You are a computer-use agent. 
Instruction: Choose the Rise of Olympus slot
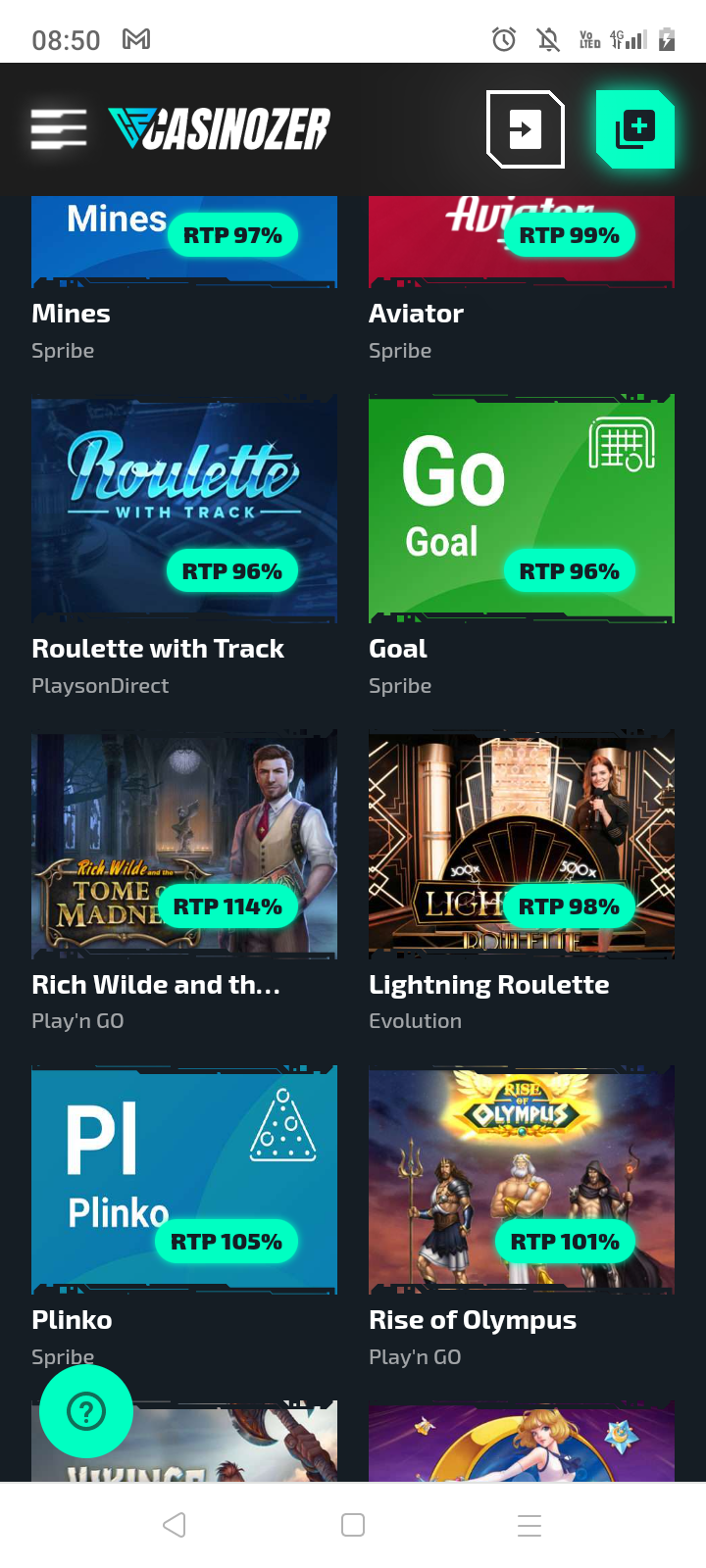point(521,1179)
